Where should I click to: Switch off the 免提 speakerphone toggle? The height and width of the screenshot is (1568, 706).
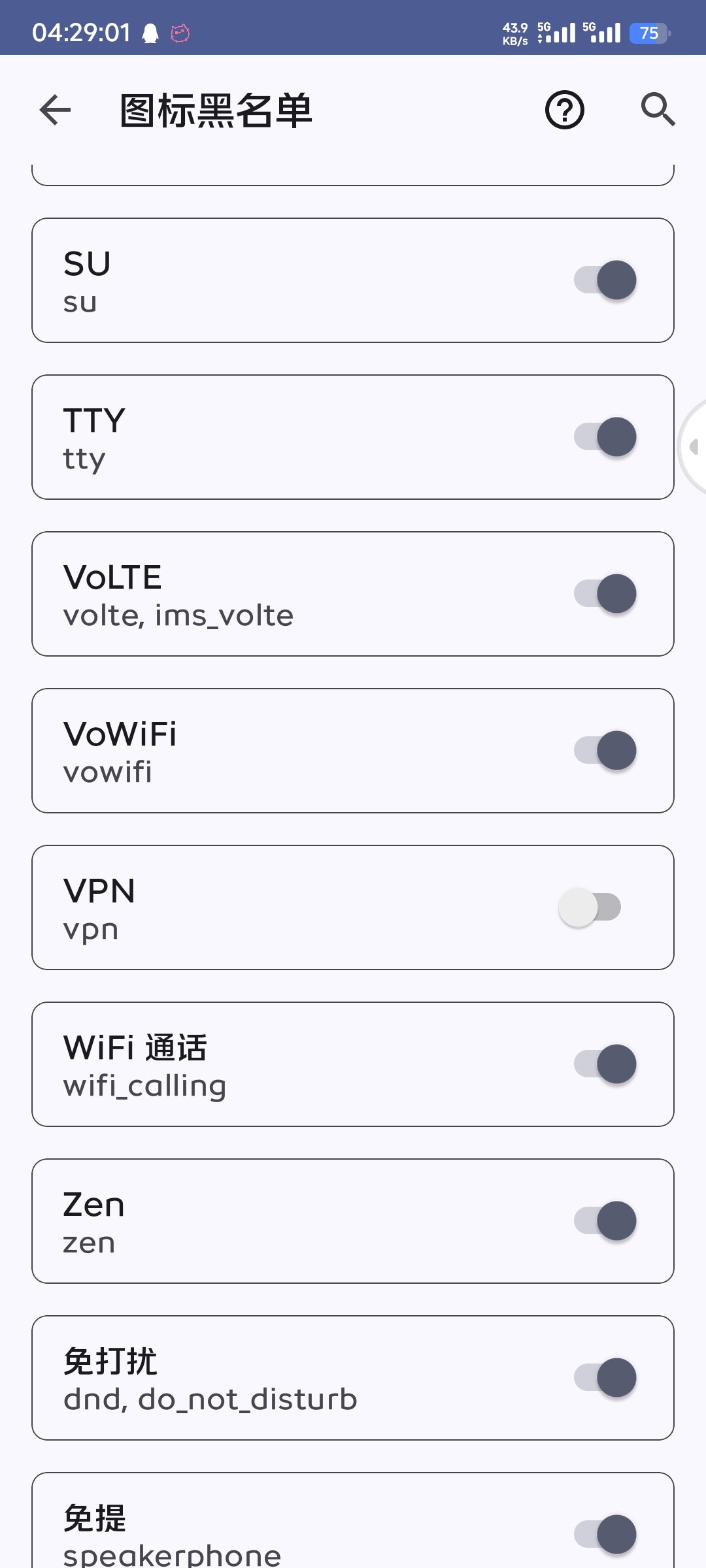tap(605, 1535)
